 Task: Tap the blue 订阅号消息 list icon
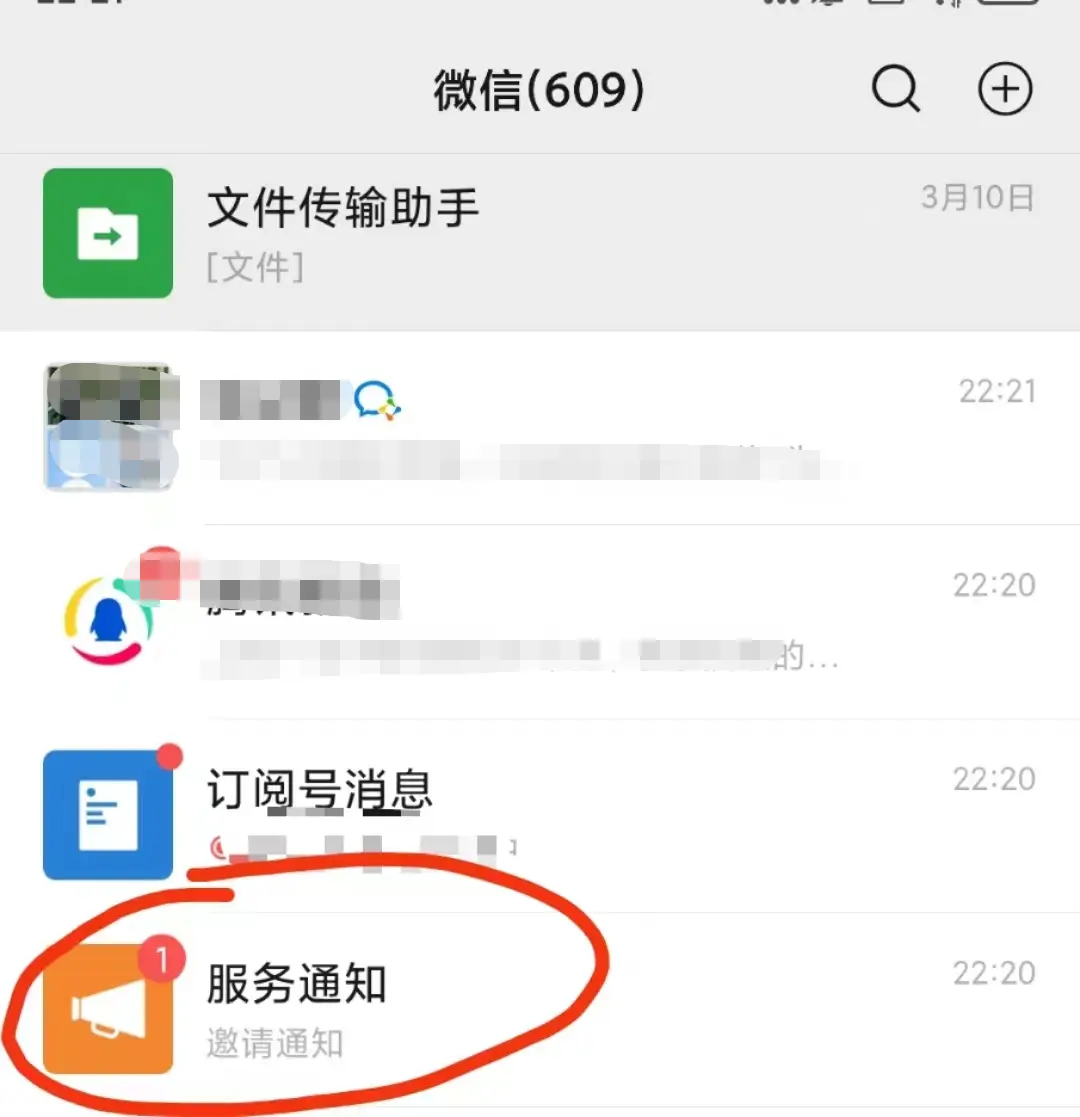(x=108, y=814)
